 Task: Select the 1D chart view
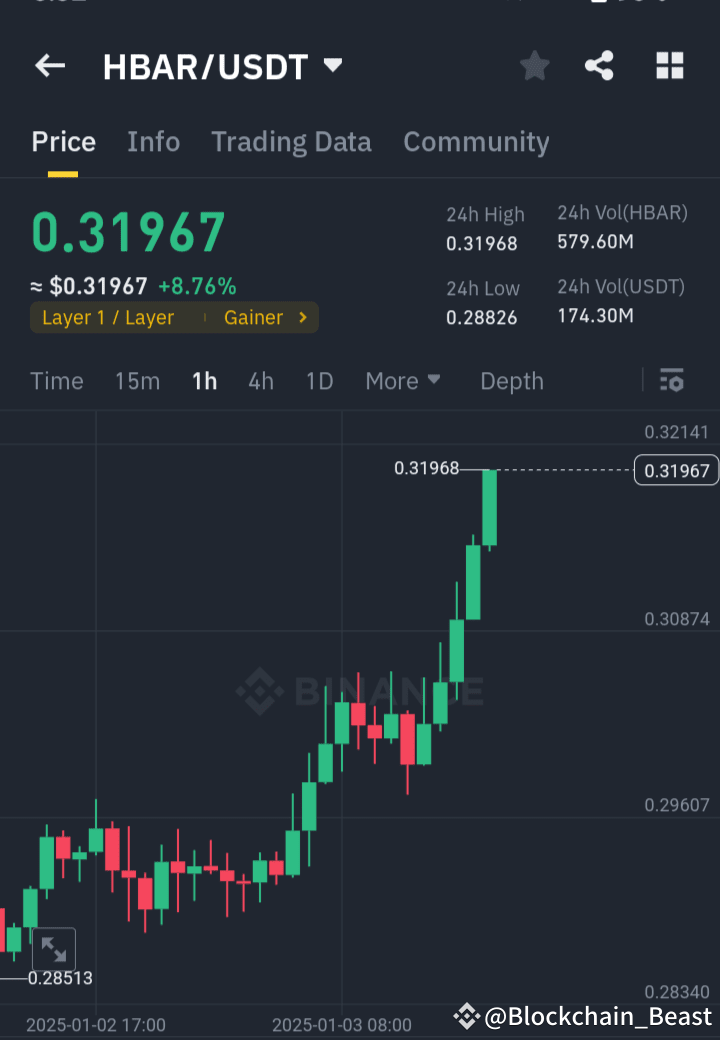tap(319, 381)
